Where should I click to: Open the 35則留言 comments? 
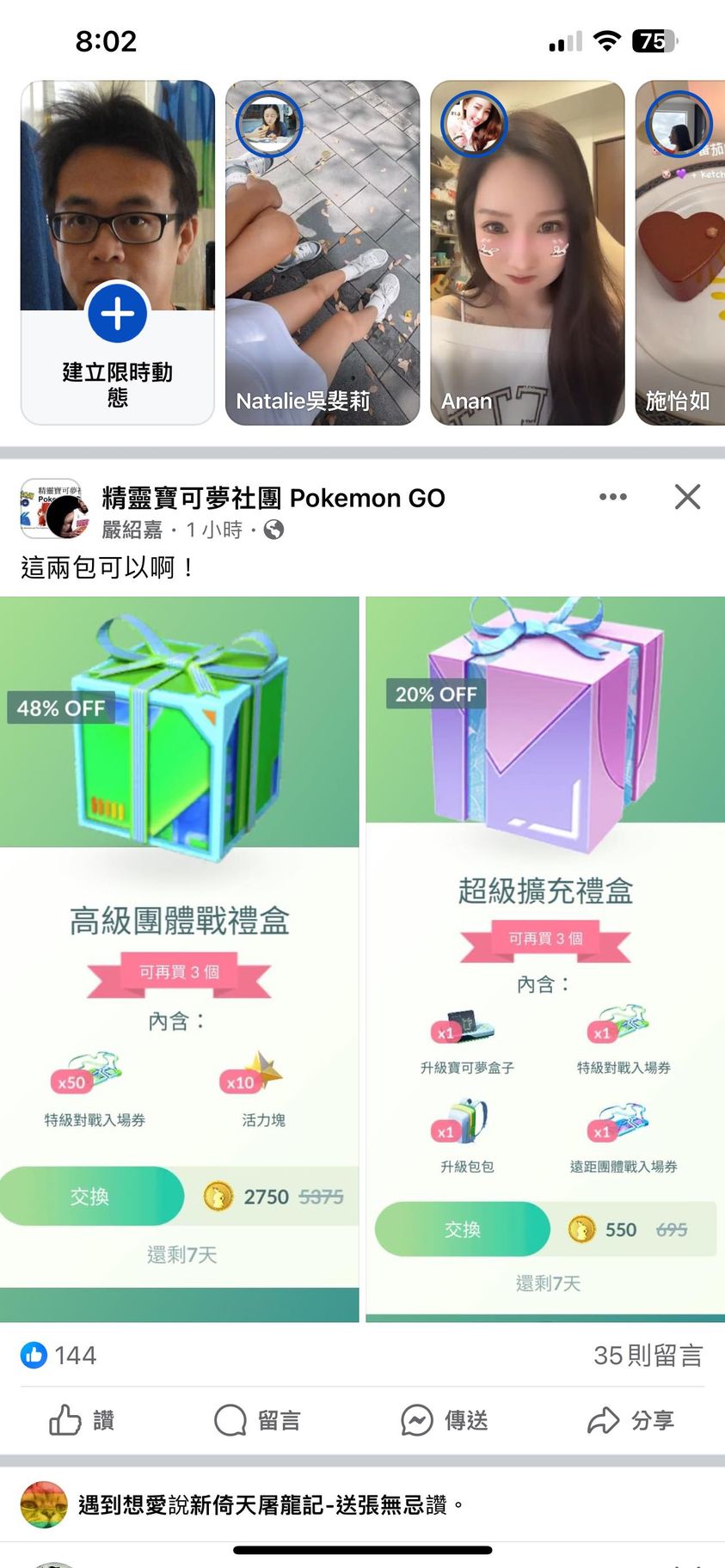(648, 1356)
